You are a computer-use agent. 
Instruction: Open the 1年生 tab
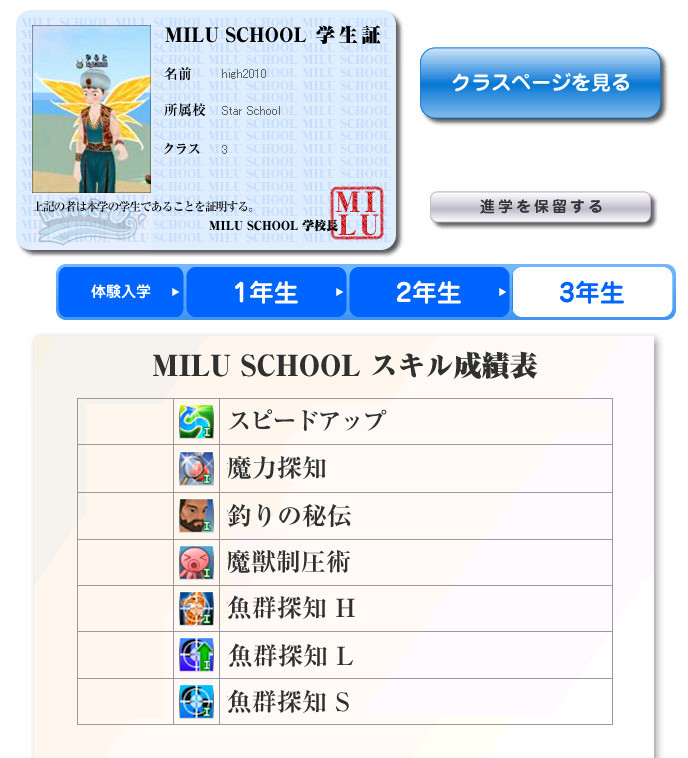pos(266,292)
